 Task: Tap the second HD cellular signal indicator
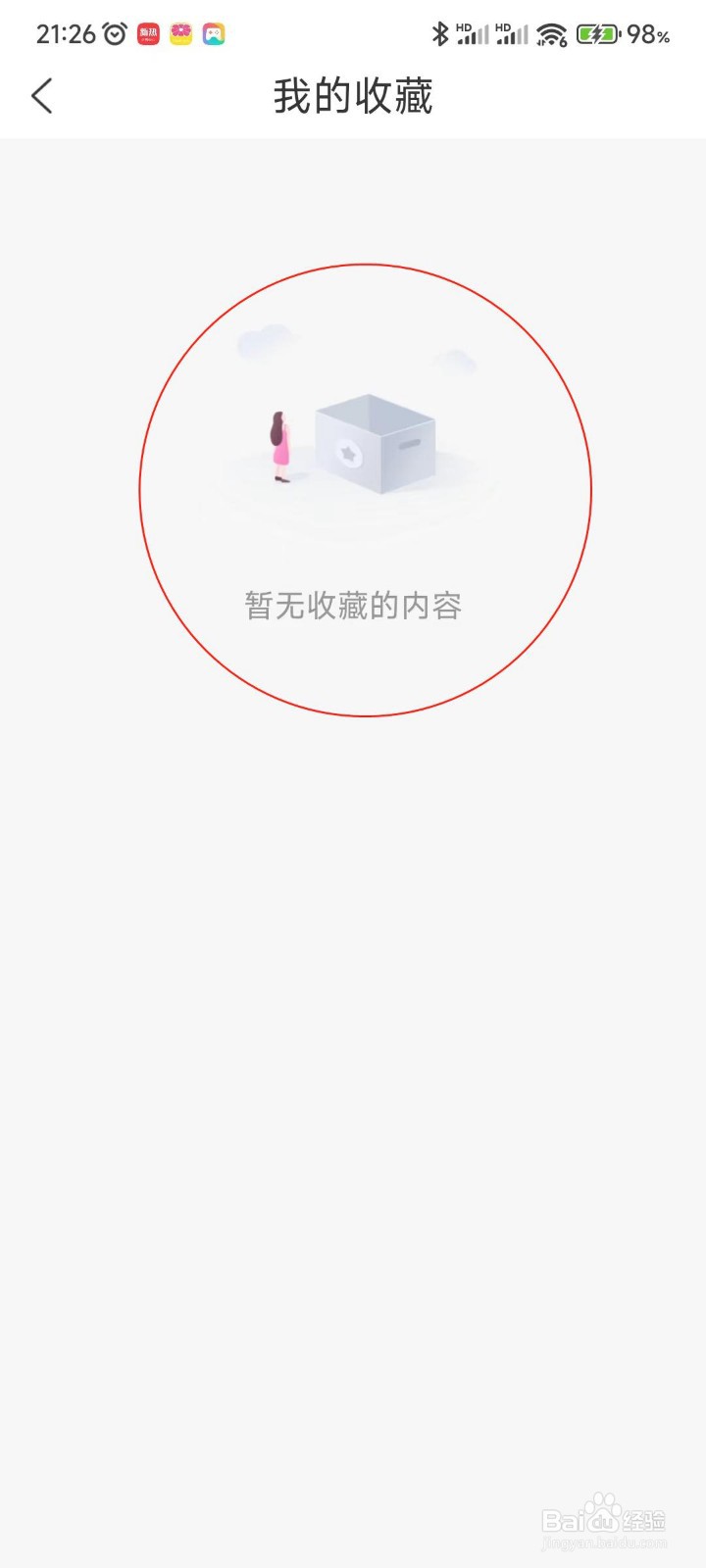click(x=513, y=33)
